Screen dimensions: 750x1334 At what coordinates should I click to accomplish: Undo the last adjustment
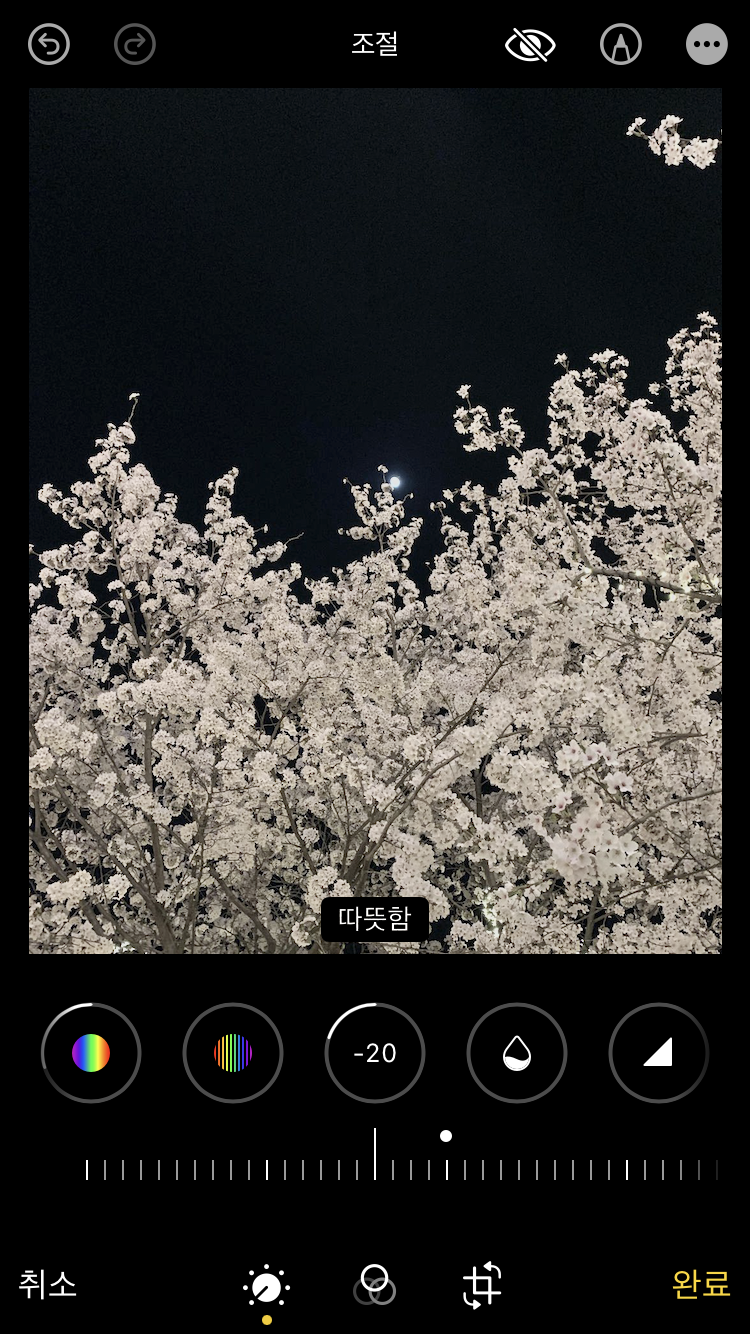tap(49, 45)
